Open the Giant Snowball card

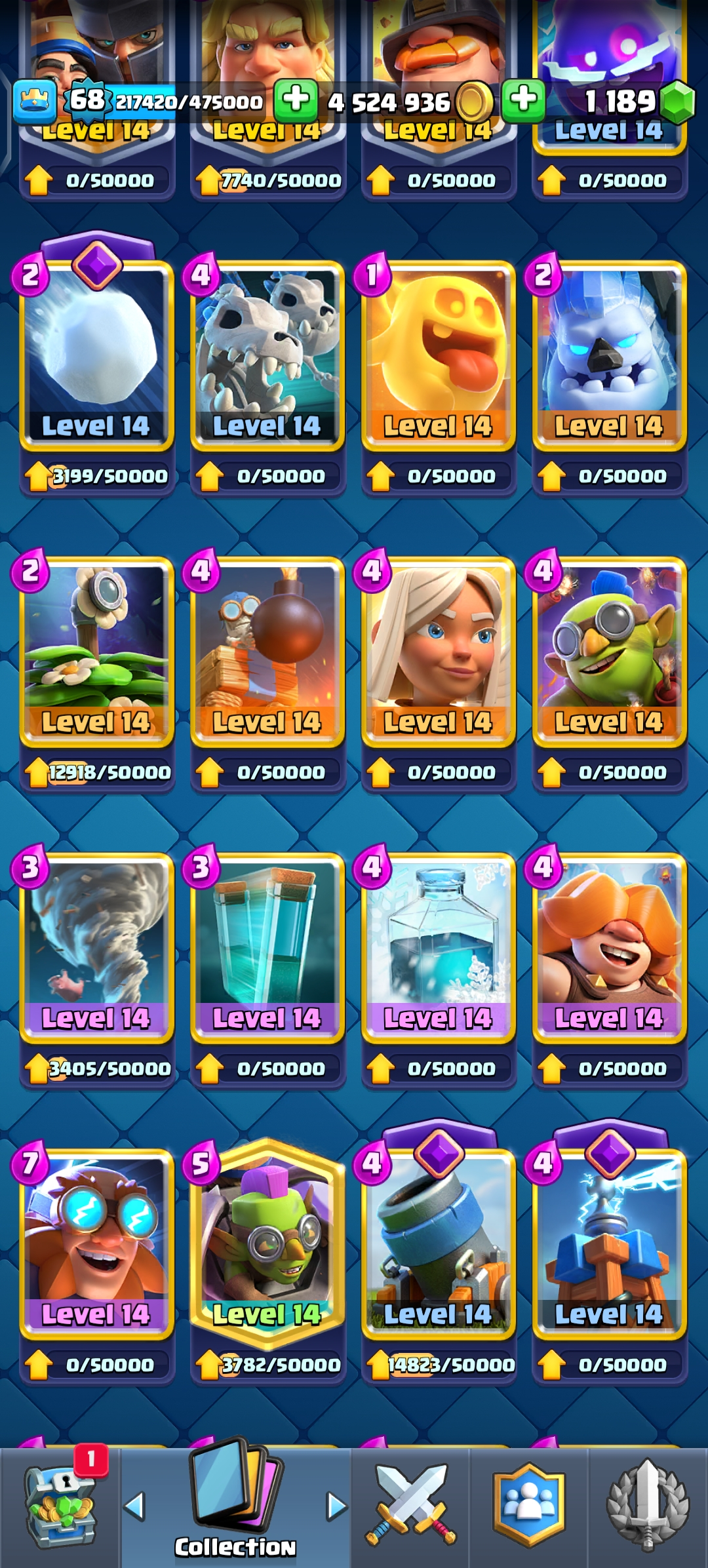click(96, 354)
